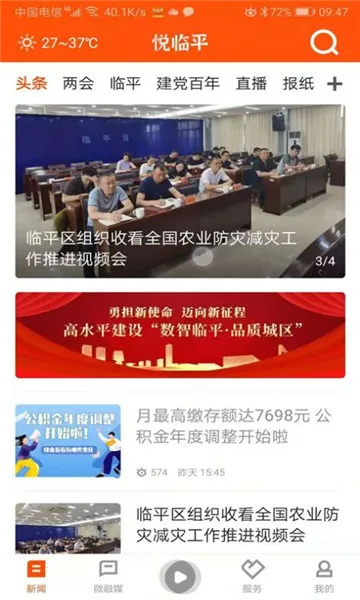Open the 27~37℃ weather widget

(58, 42)
